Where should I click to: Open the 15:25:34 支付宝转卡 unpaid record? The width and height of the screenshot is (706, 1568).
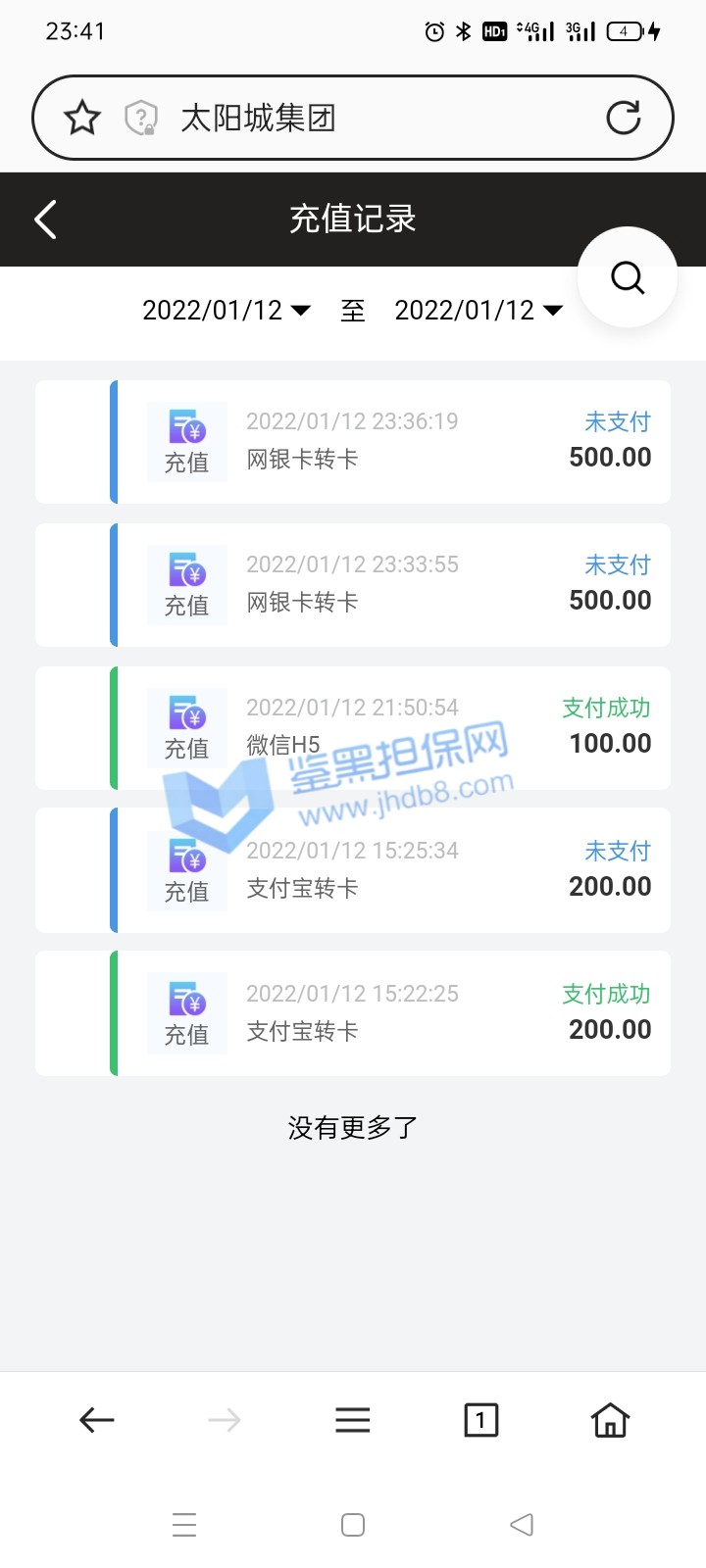(x=392, y=871)
